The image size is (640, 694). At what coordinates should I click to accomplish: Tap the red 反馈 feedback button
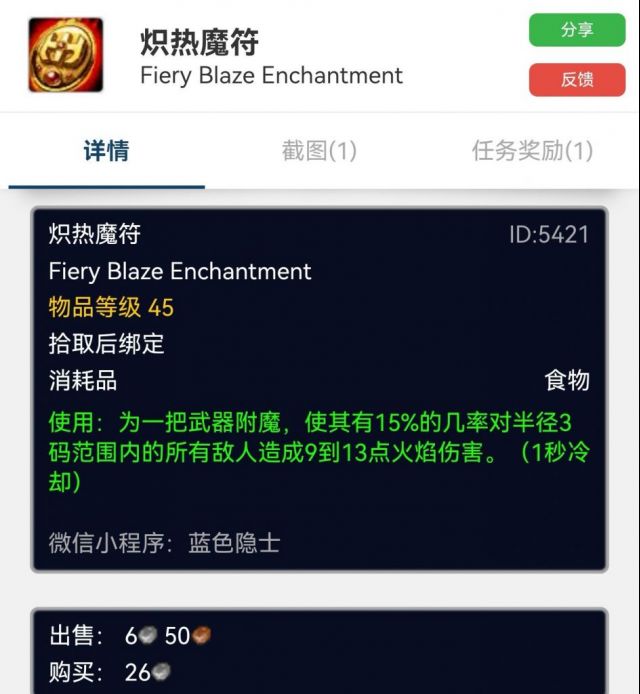[577, 80]
